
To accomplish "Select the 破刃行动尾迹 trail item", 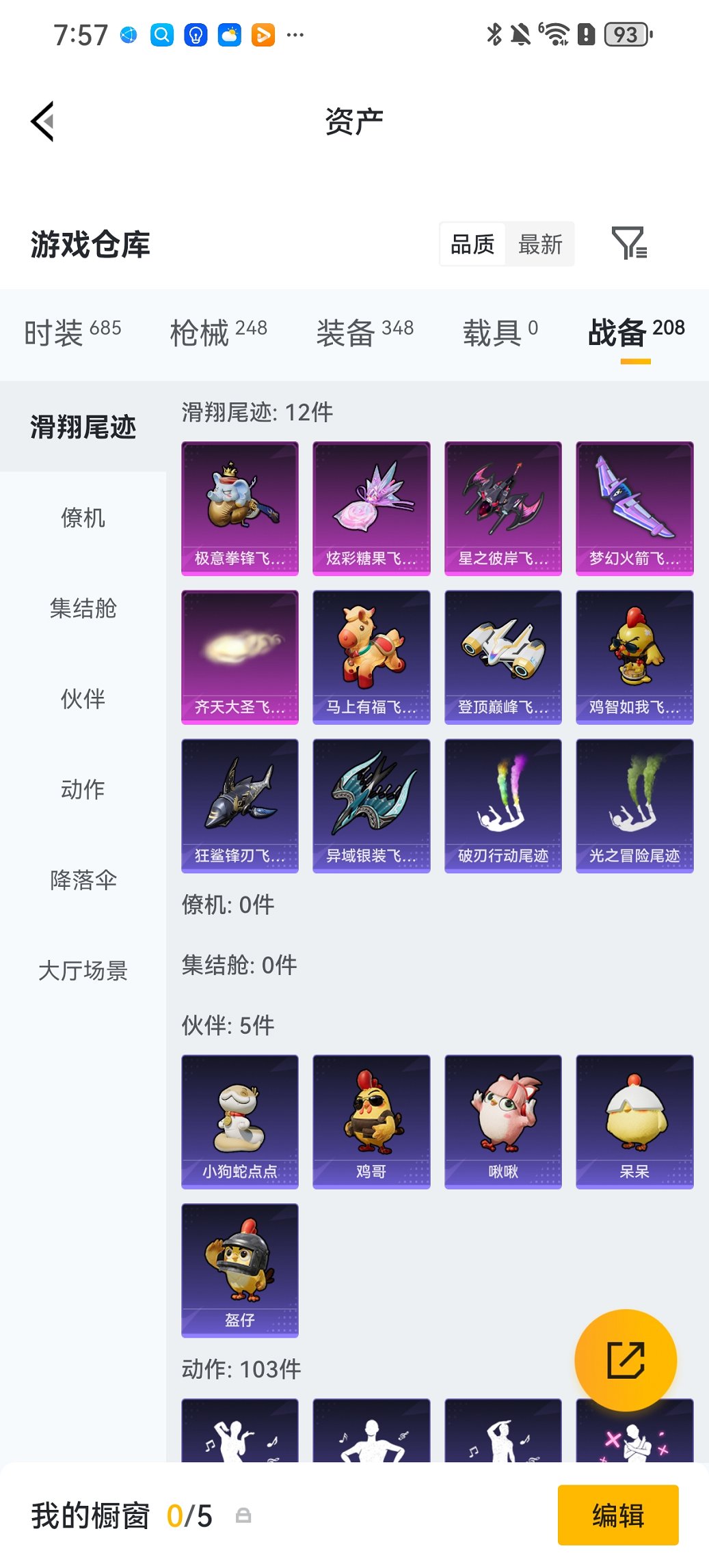I will [x=503, y=805].
